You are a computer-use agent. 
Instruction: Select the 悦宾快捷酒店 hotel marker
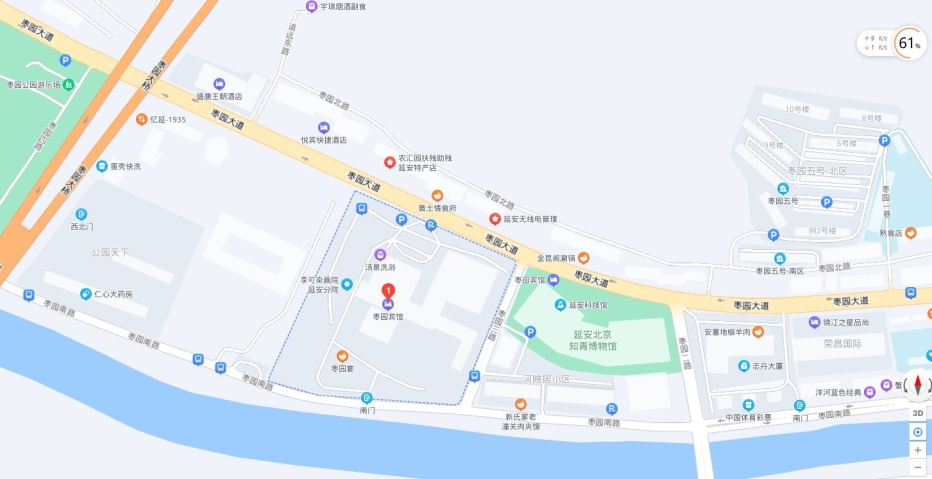[323, 128]
